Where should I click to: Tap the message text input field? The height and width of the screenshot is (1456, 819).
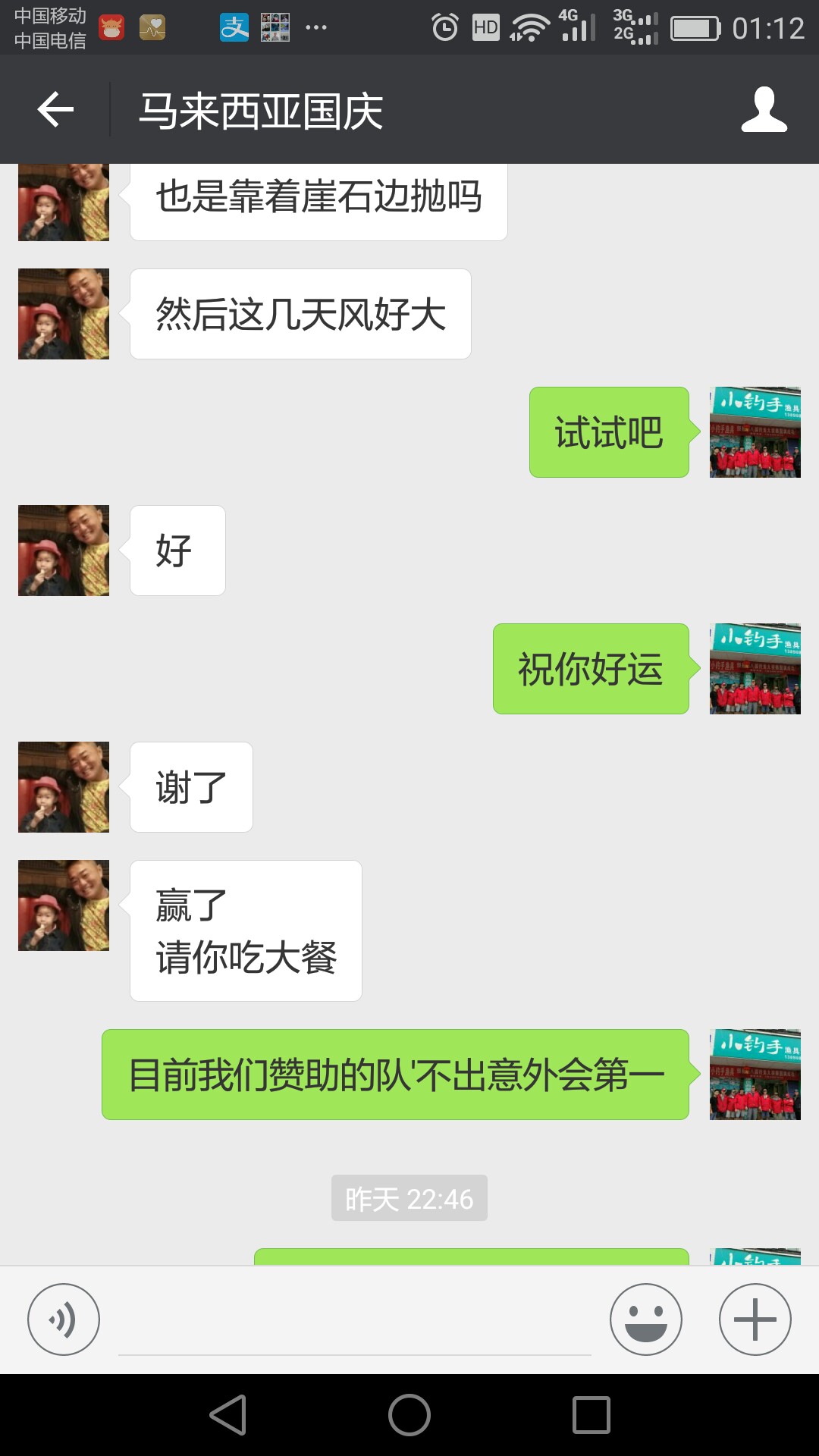pos(354,1323)
